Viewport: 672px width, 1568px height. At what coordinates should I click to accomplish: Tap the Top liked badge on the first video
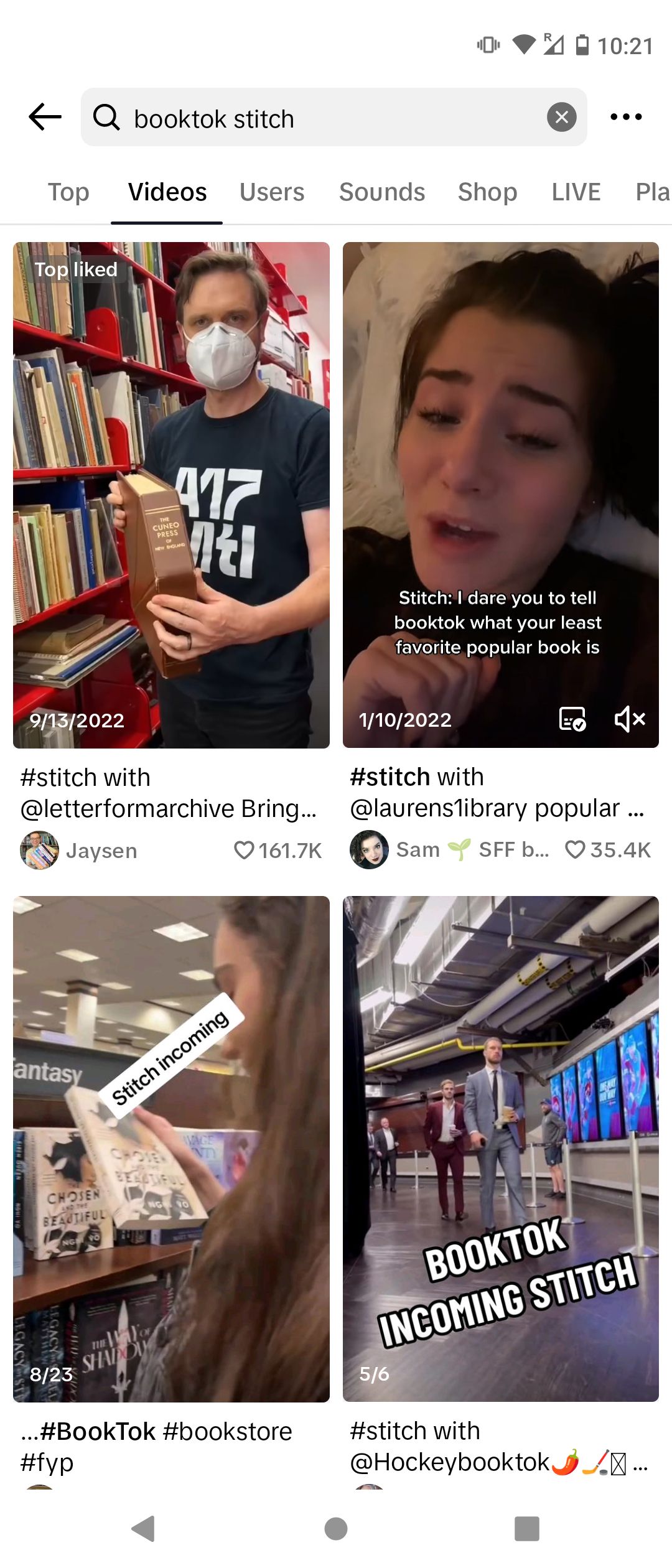point(76,269)
